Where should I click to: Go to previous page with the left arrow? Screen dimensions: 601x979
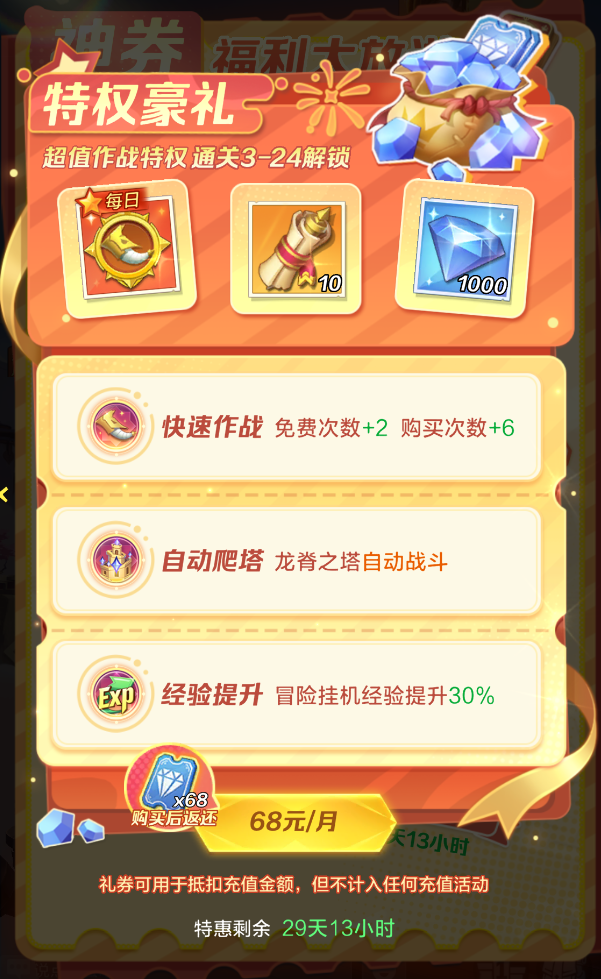[5, 493]
